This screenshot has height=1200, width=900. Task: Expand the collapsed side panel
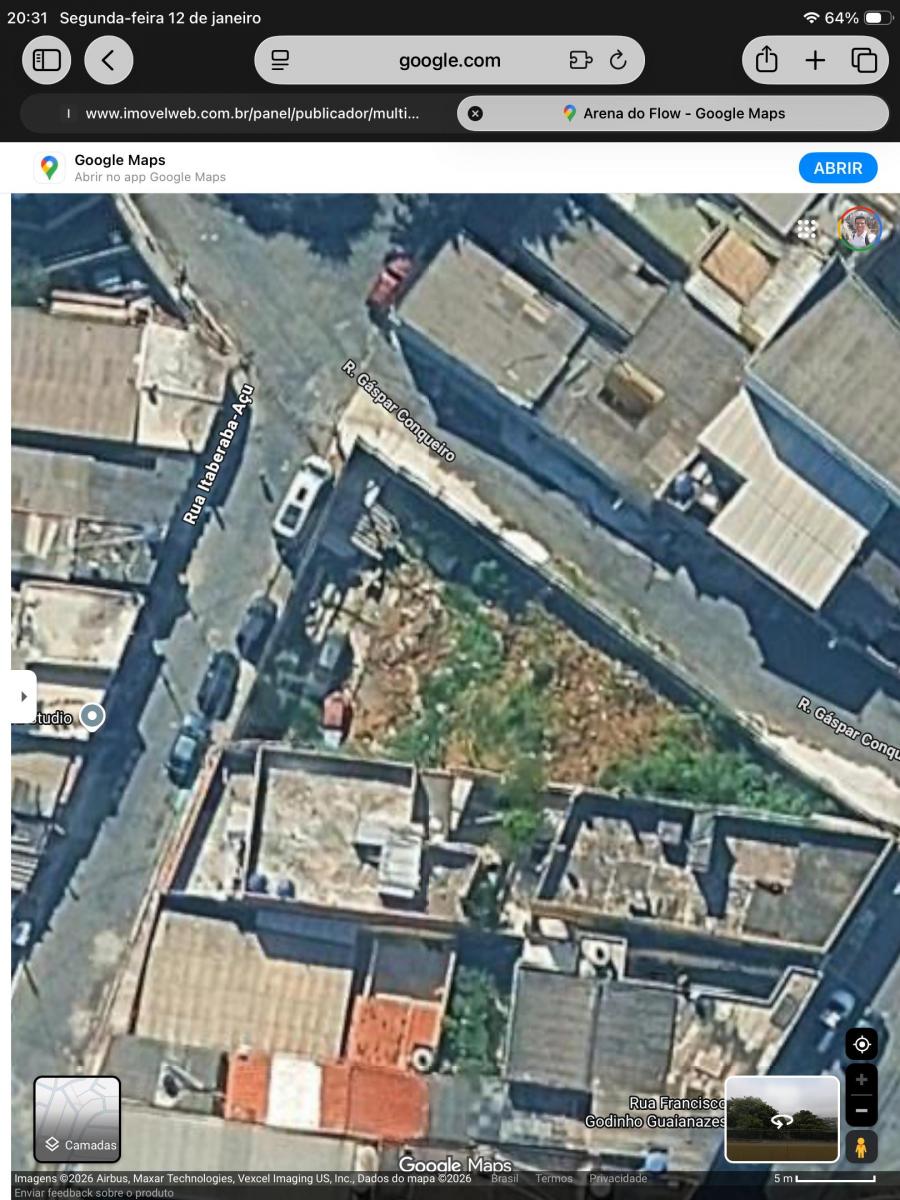point(23,696)
